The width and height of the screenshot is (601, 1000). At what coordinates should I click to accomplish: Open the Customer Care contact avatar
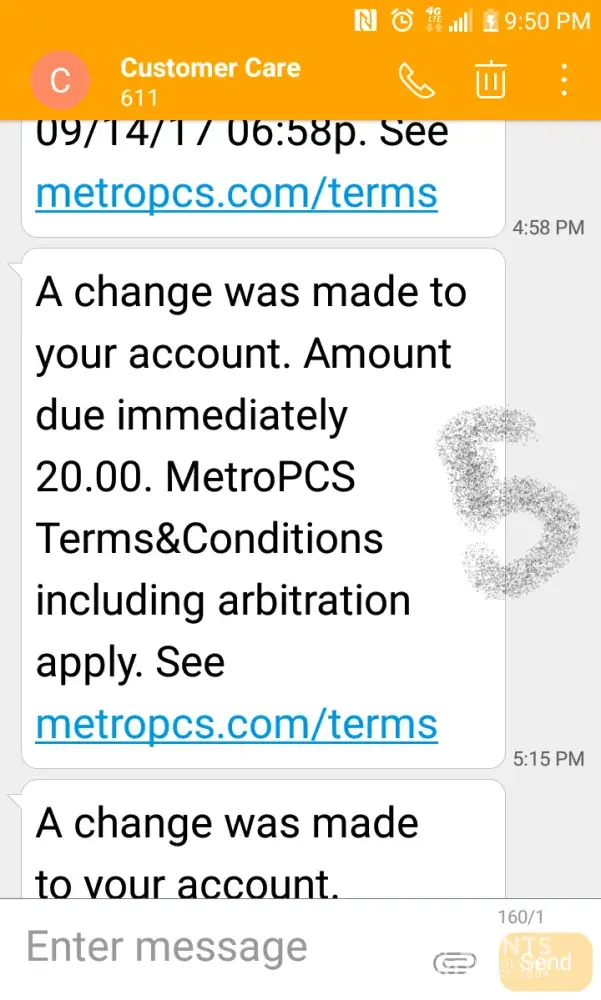click(x=60, y=82)
